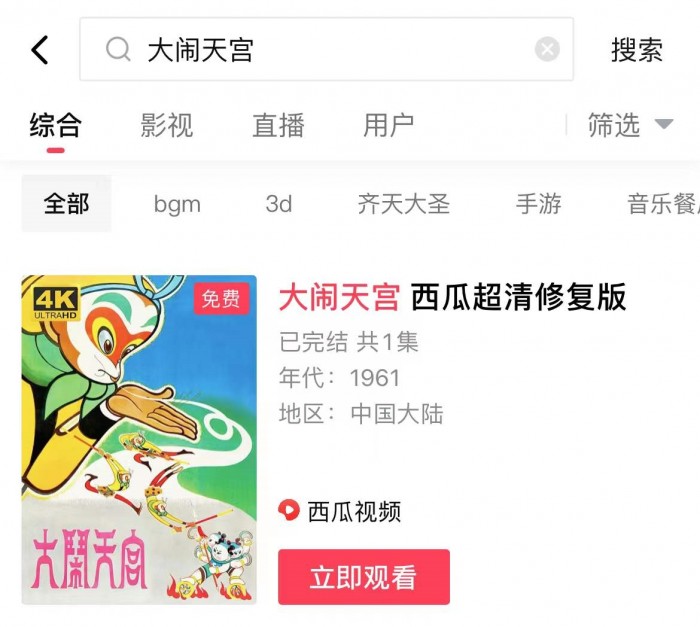700x627 pixels.
Task: Select the 全部 chip
Action: [x=66, y=204]
